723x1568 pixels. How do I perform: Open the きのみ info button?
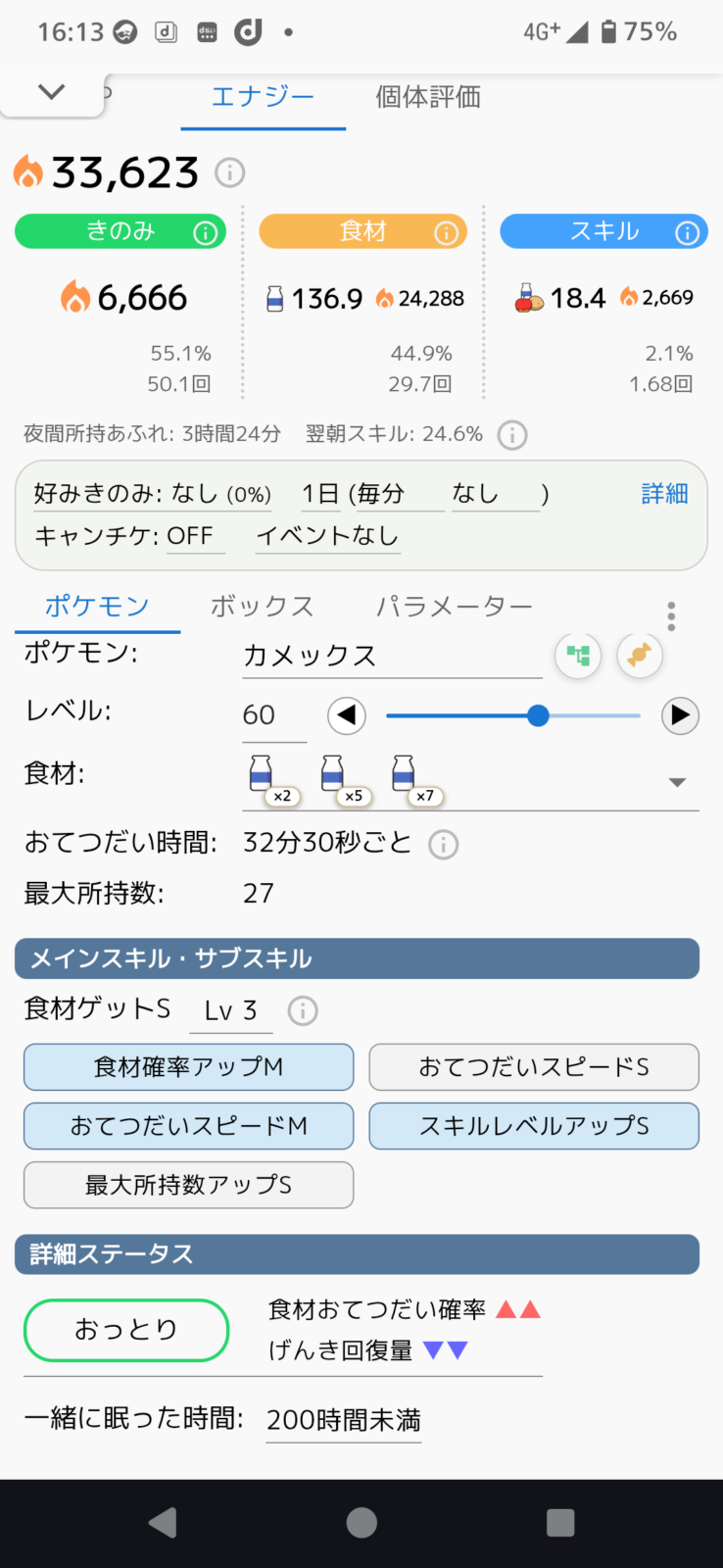206,232
